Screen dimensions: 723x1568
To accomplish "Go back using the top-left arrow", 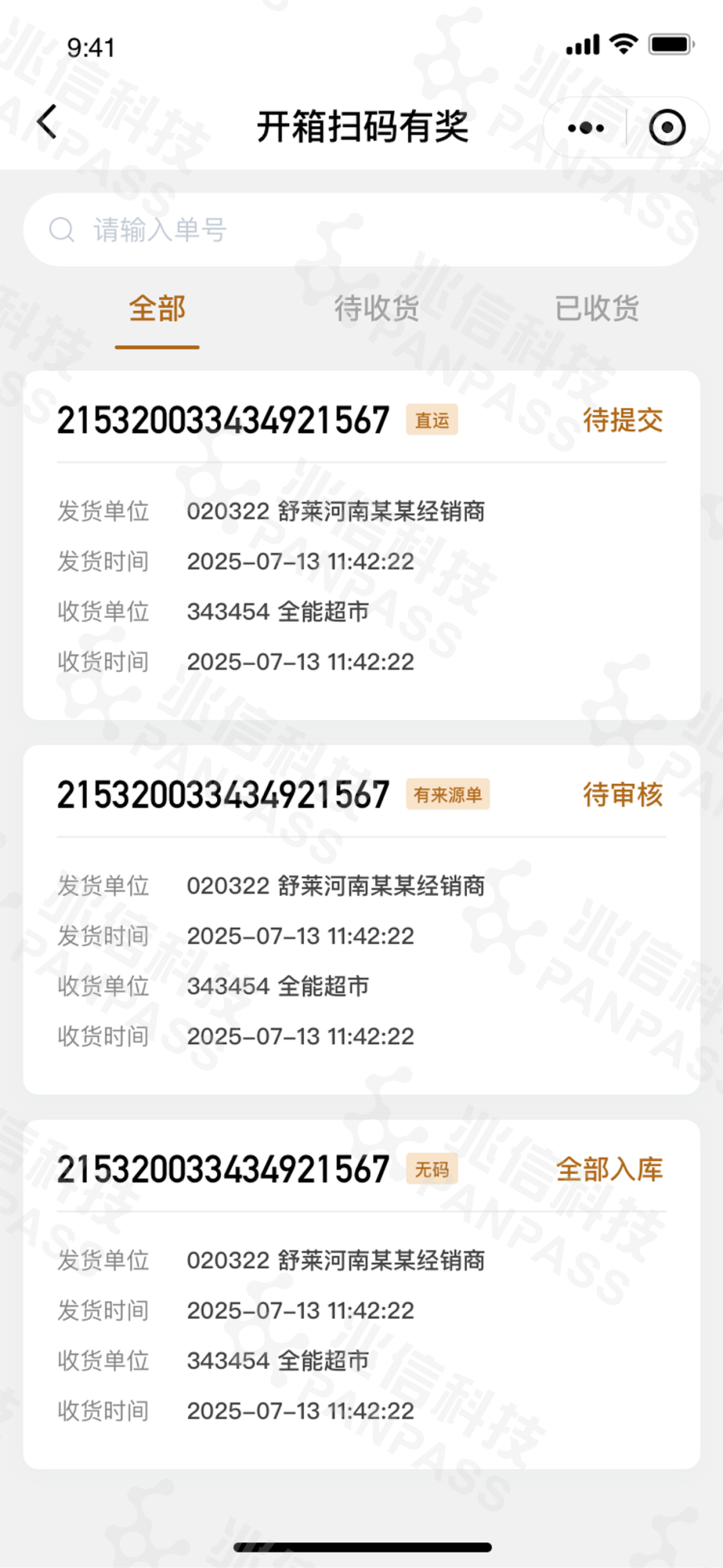I will coord(47,123).
